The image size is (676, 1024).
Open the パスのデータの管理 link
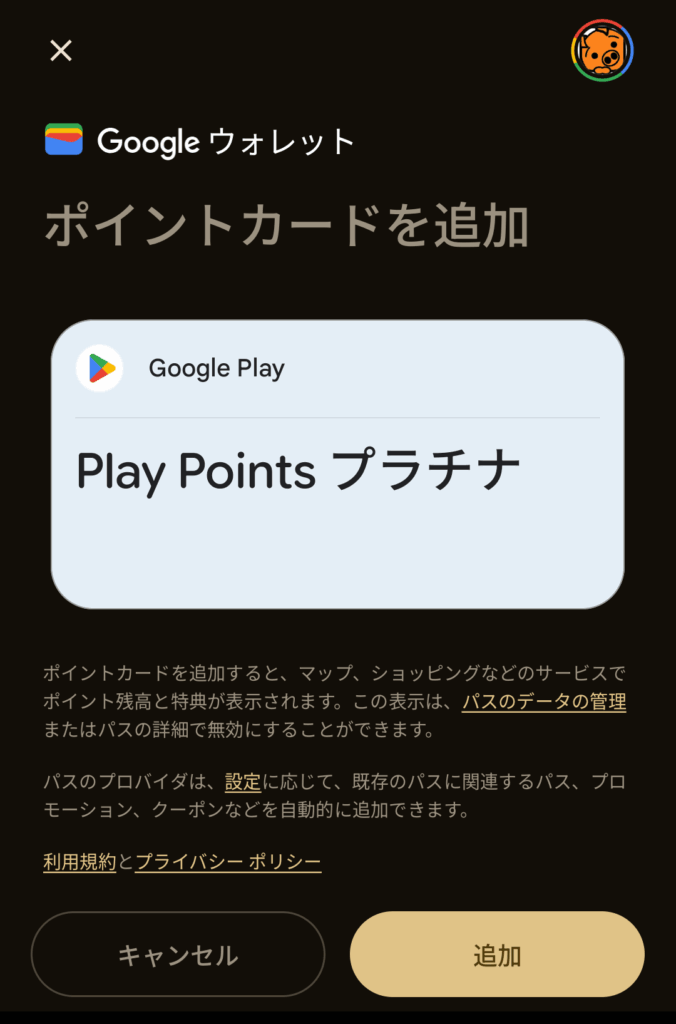click(x=543, y=702)
